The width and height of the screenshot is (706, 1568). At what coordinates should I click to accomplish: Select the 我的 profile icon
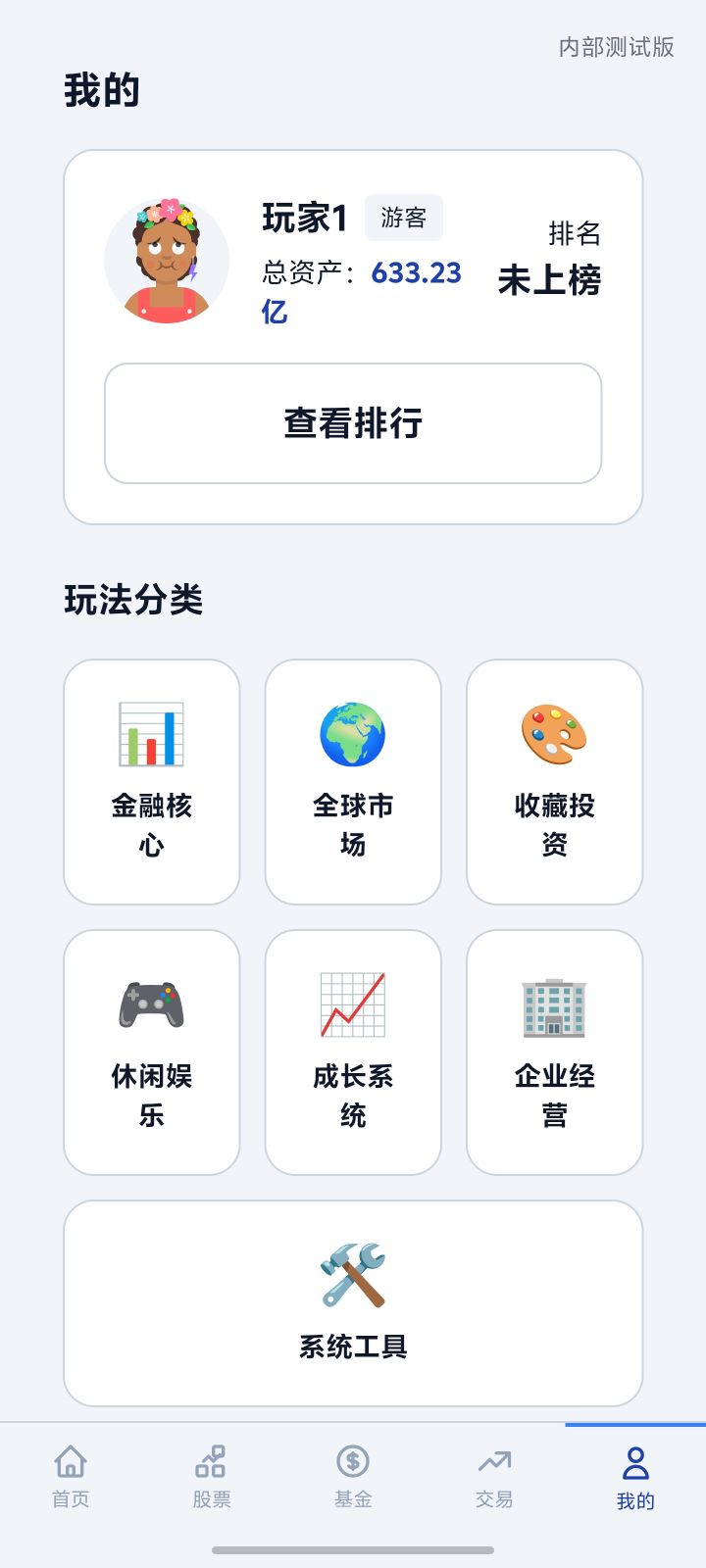[x=634, y=1460]
